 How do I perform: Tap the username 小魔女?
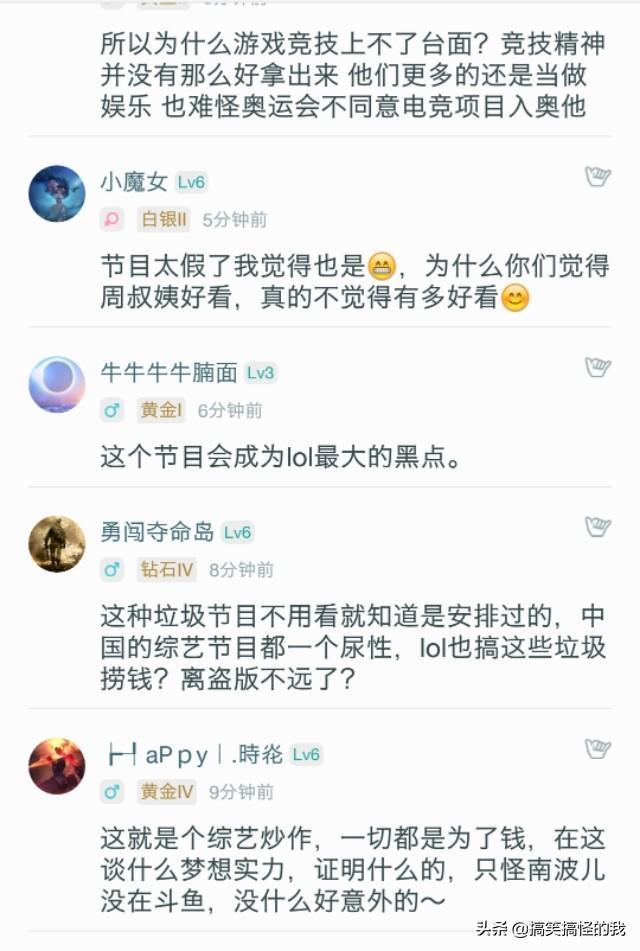tap(134, 182)
